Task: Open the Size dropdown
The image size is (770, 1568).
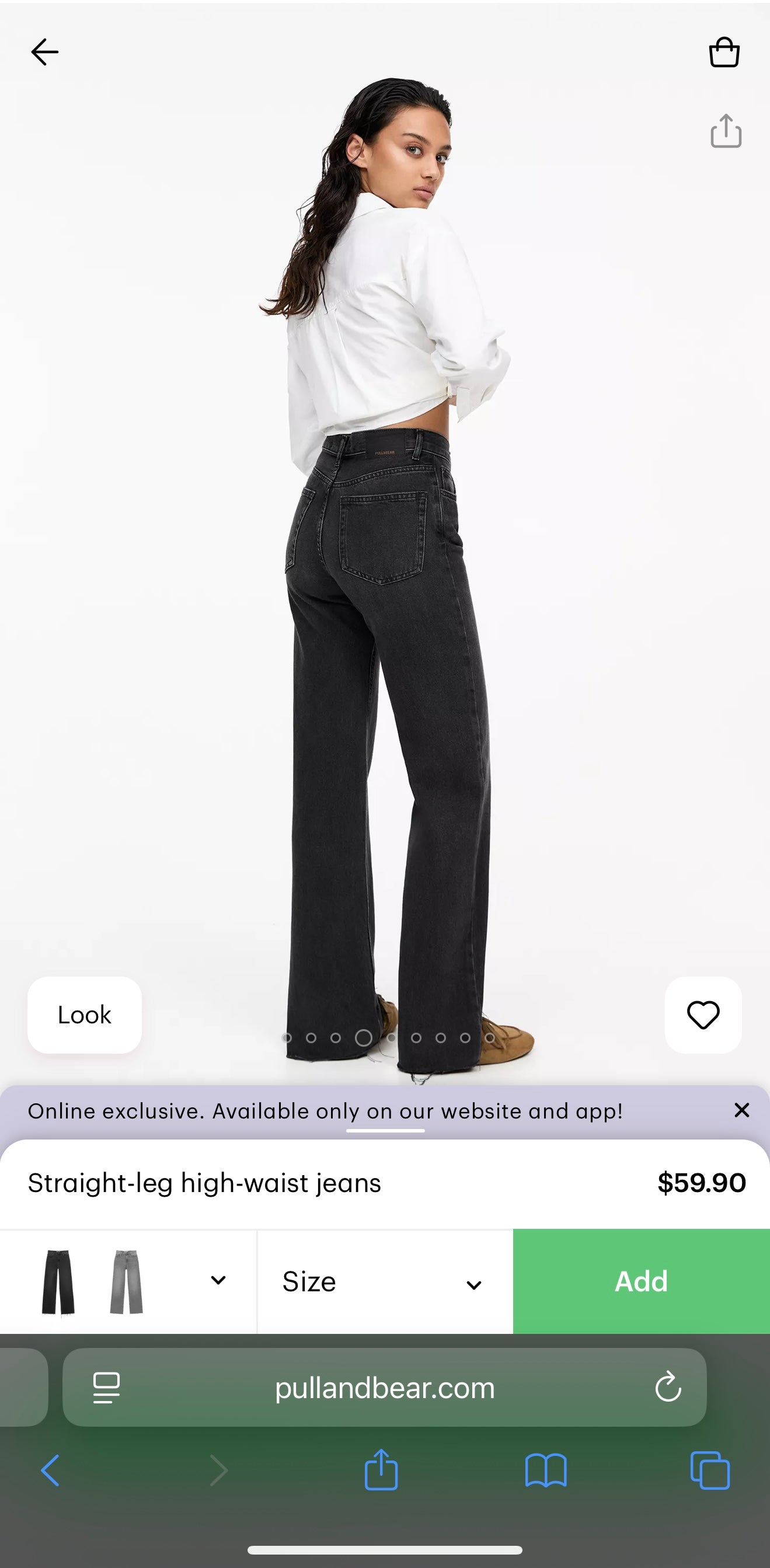Action: tap(385, 1282)
